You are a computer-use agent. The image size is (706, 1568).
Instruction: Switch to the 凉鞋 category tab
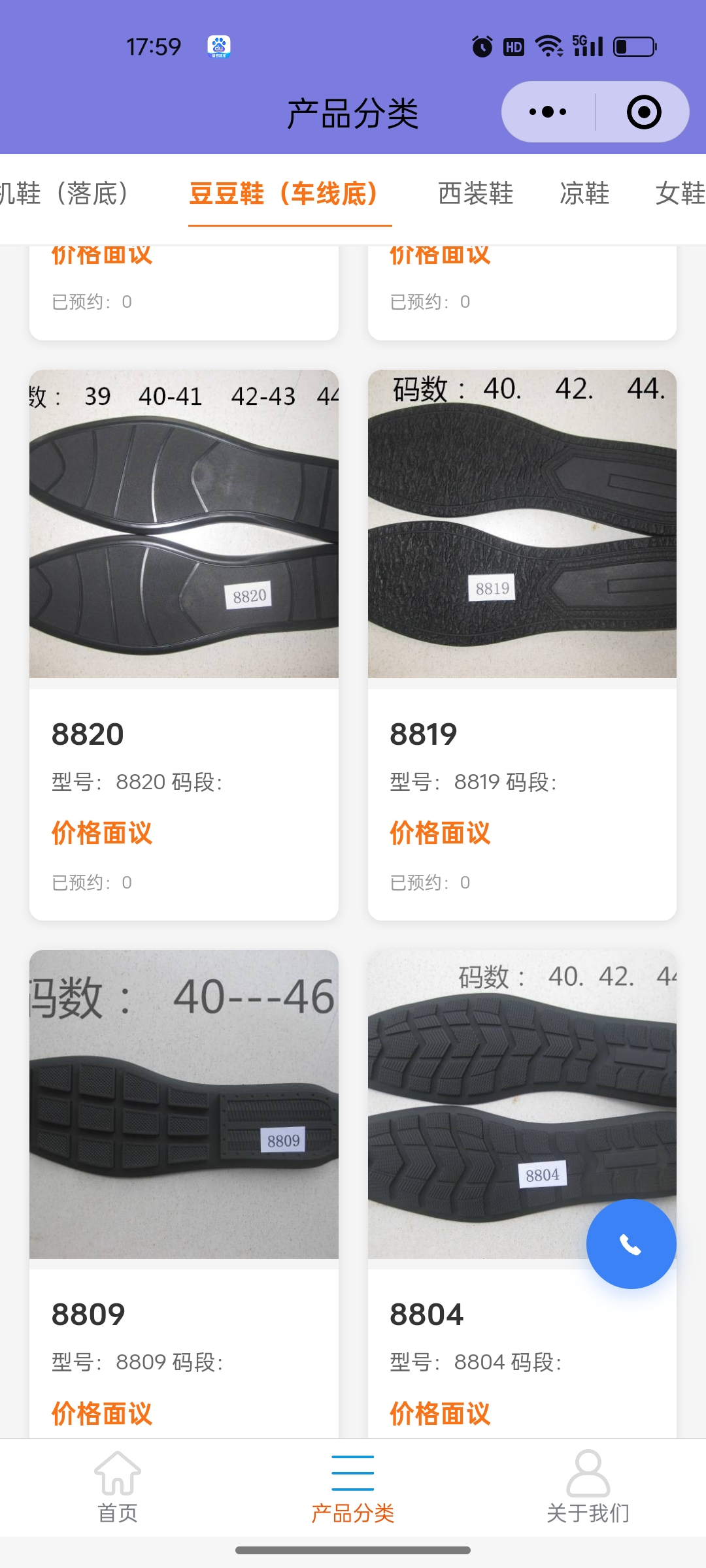tap(584, 193)
